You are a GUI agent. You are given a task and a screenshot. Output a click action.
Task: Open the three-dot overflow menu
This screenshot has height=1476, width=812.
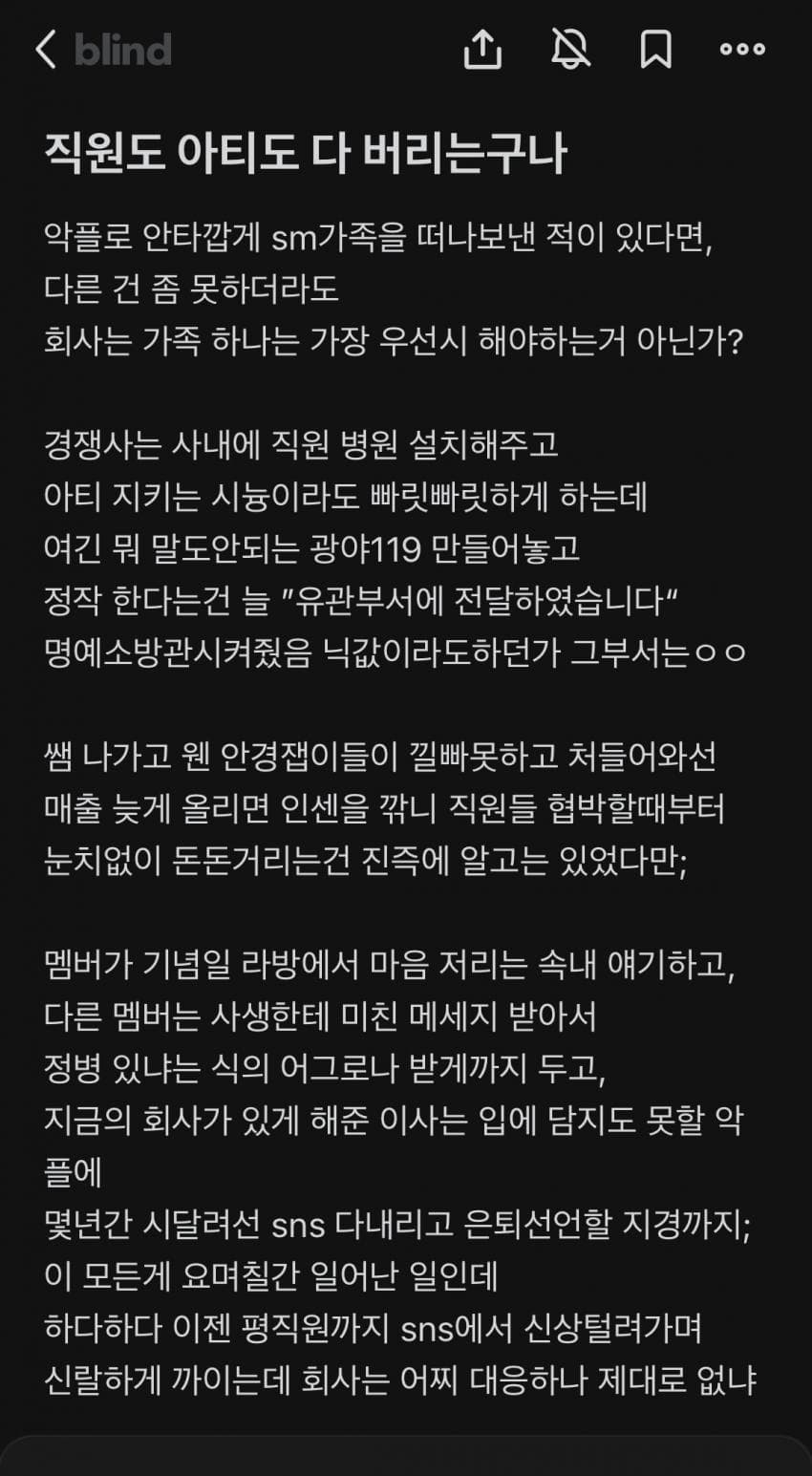(742, 49)
